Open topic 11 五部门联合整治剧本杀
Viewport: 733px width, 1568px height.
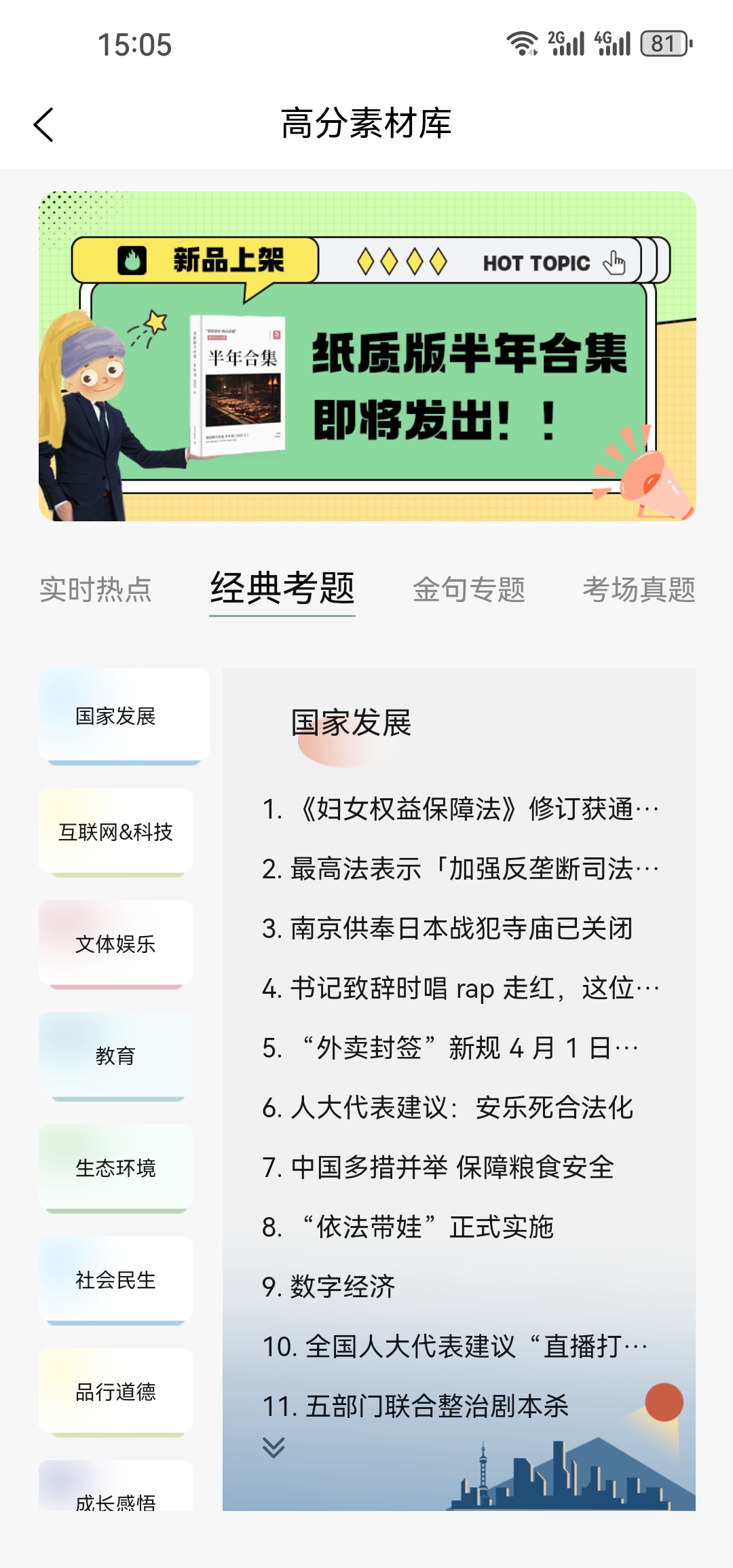tap(415, 1406)
